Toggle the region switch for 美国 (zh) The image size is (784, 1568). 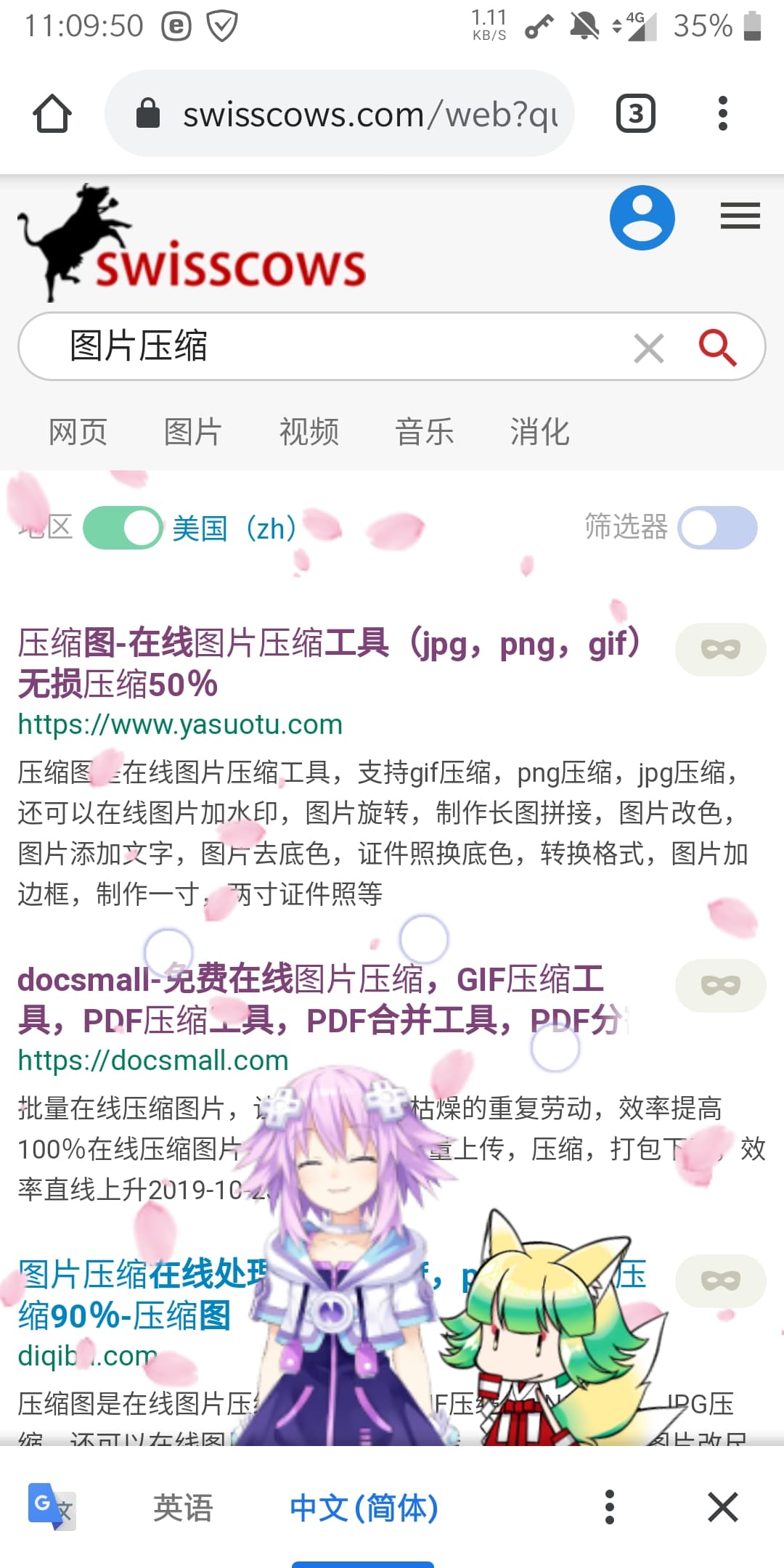click(x=123, y=528)
